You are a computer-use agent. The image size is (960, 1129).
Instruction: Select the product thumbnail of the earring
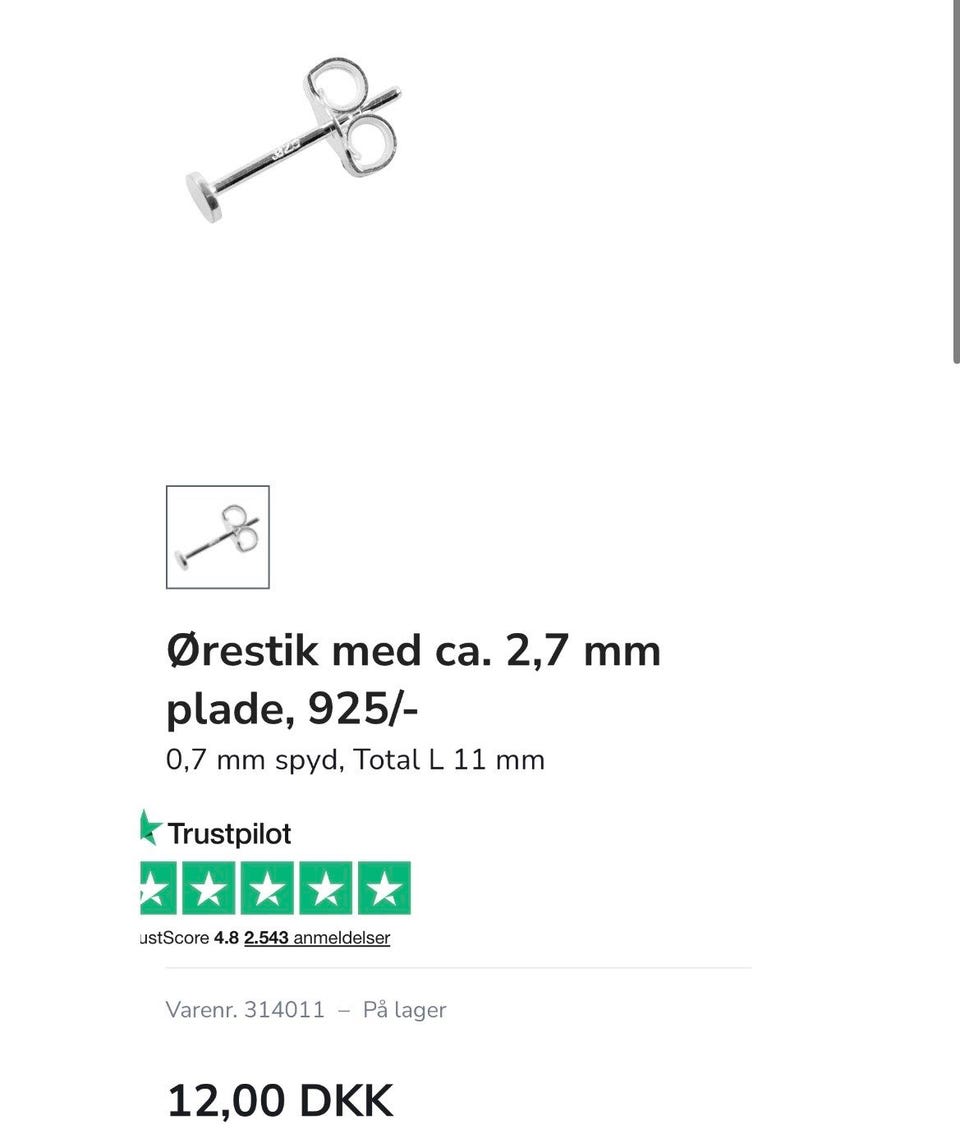pos(218,537)
